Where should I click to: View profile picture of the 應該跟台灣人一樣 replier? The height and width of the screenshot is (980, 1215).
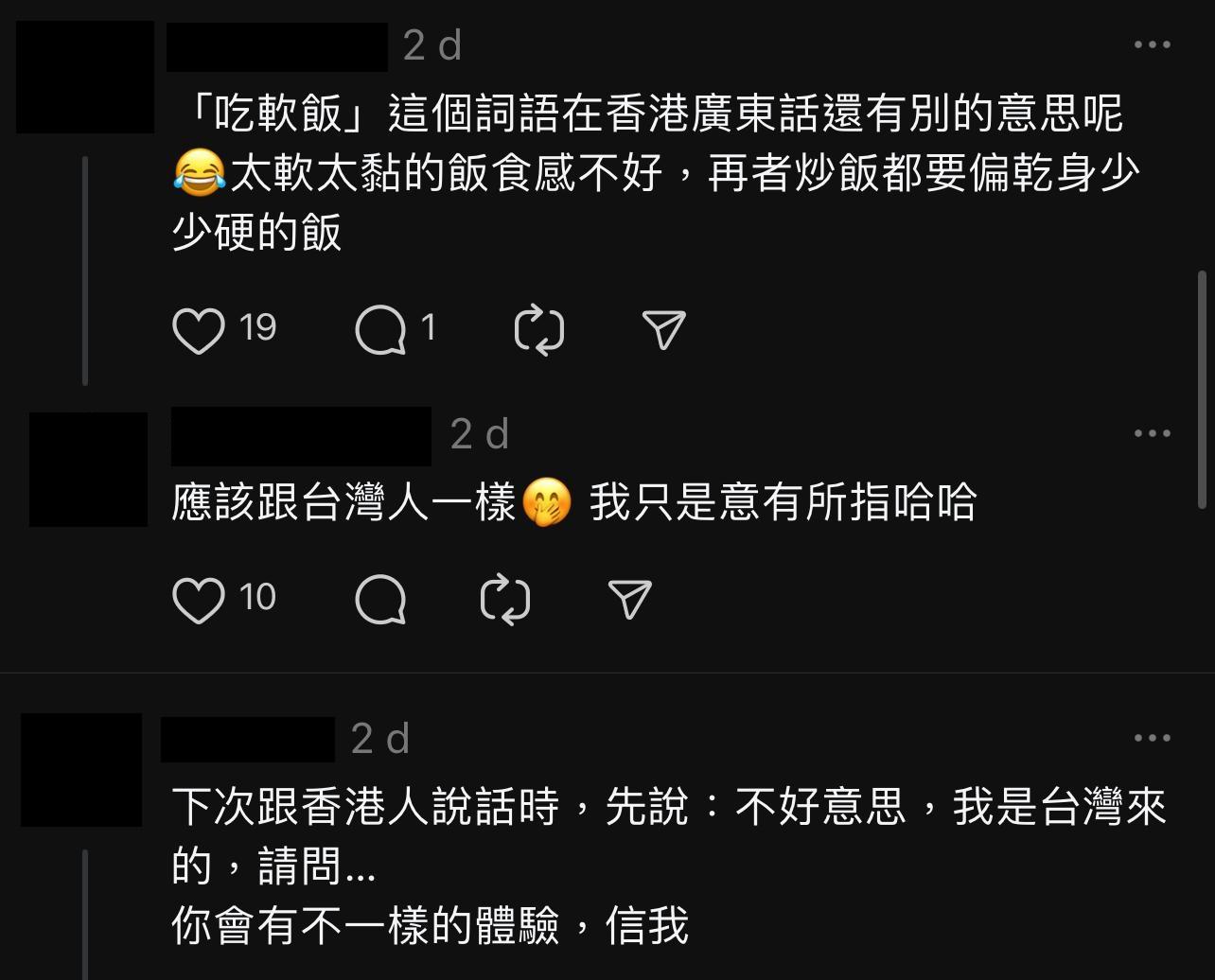[88, 469]
